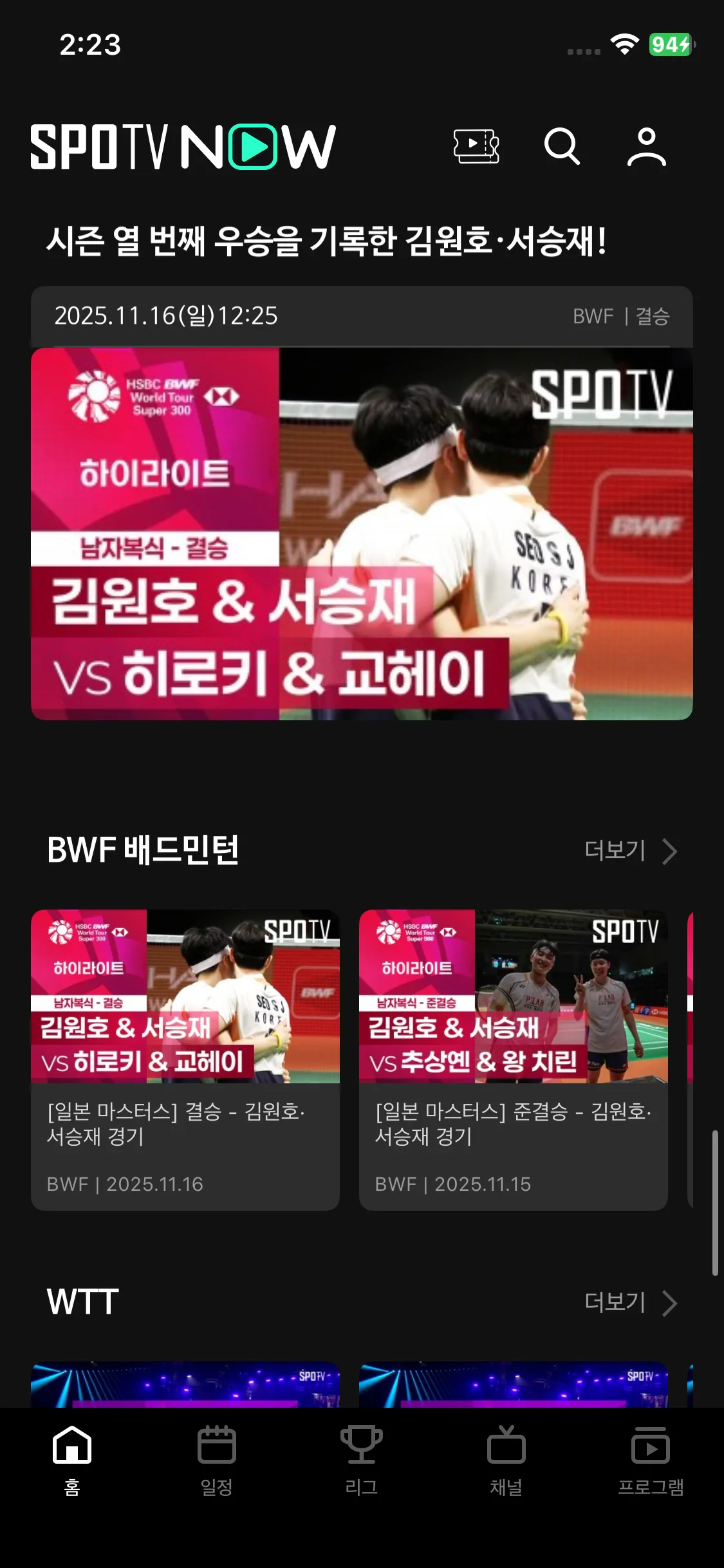
Task: Open the user profile icon
Action: click(x=646, y=147)
